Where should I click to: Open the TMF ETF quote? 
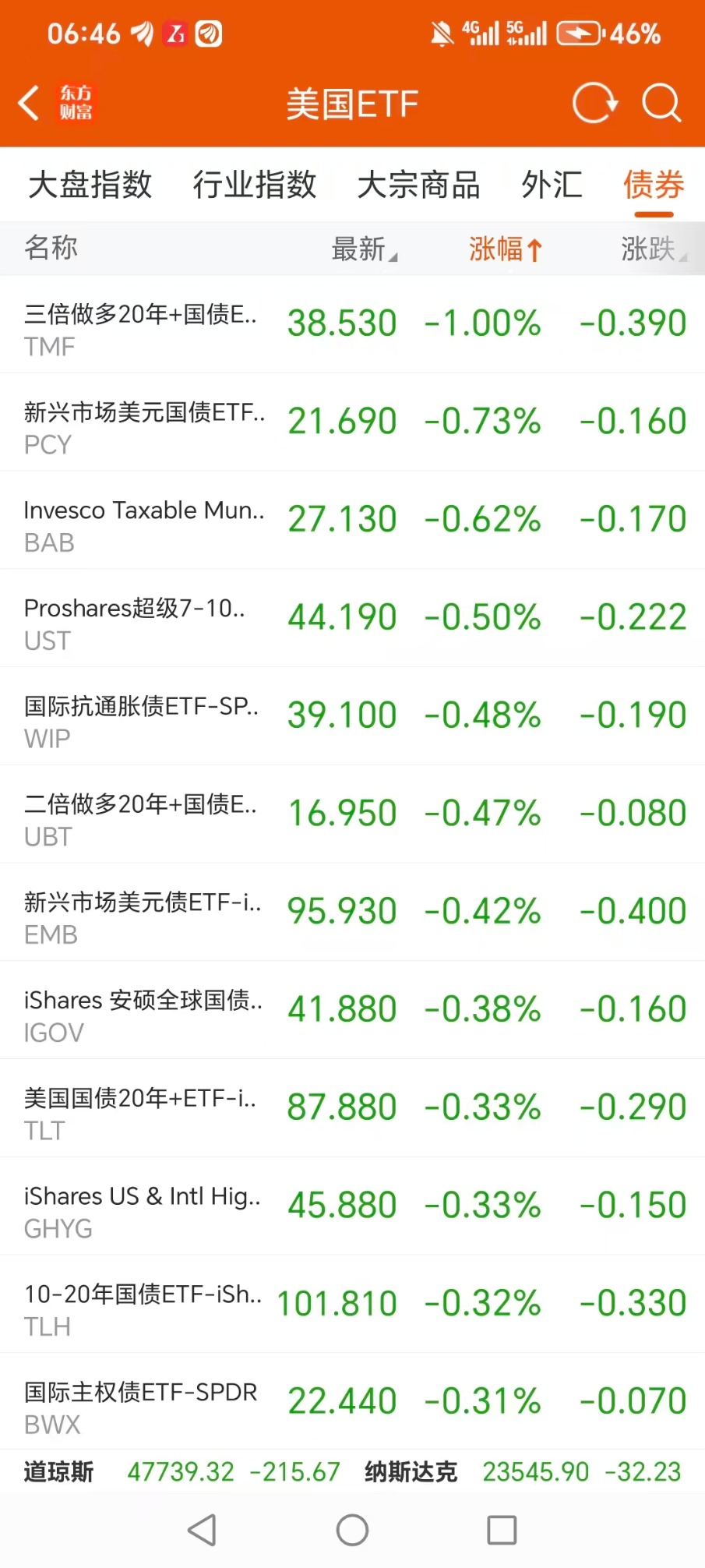[x=352, y=324]
